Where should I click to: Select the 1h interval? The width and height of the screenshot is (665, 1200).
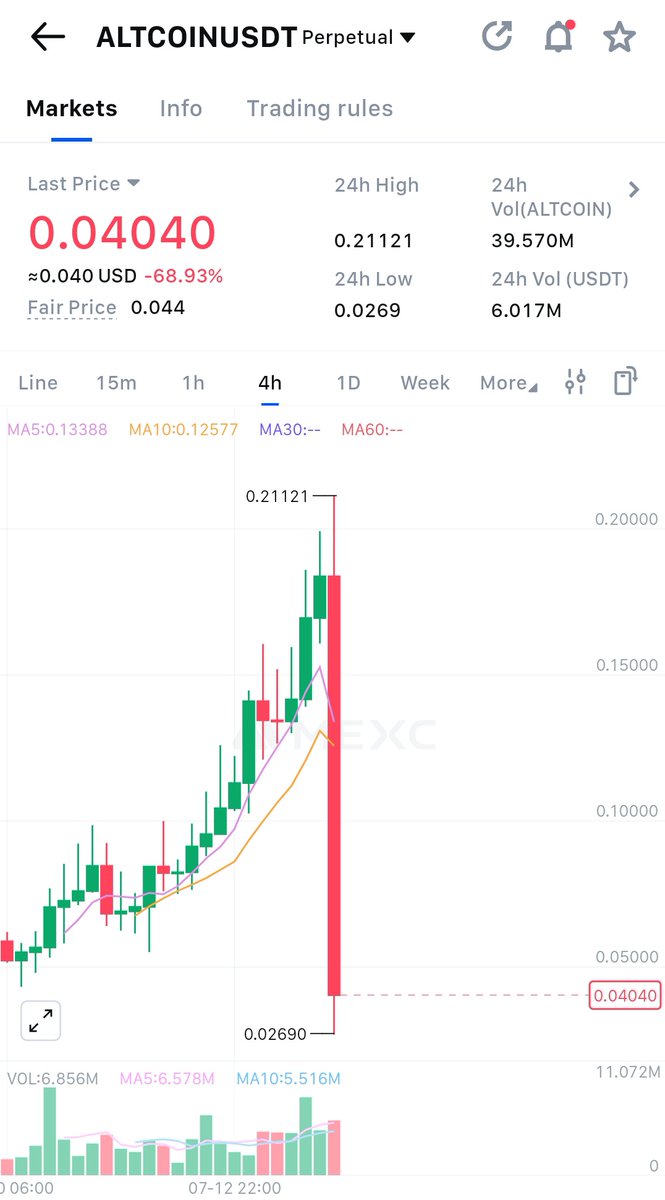[x=193, y=383]
